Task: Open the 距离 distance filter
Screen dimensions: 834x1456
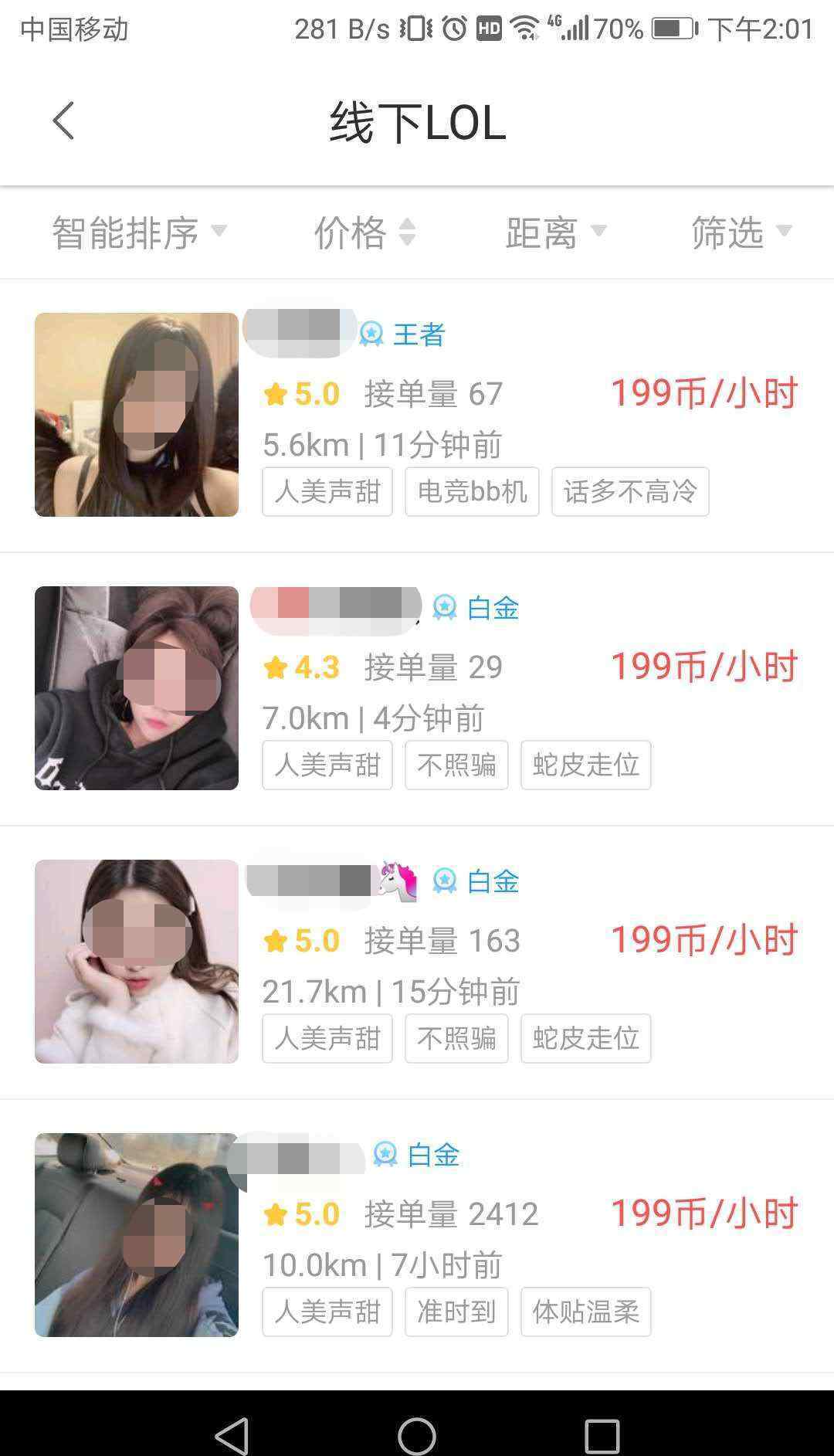Action: click(556, 232)
